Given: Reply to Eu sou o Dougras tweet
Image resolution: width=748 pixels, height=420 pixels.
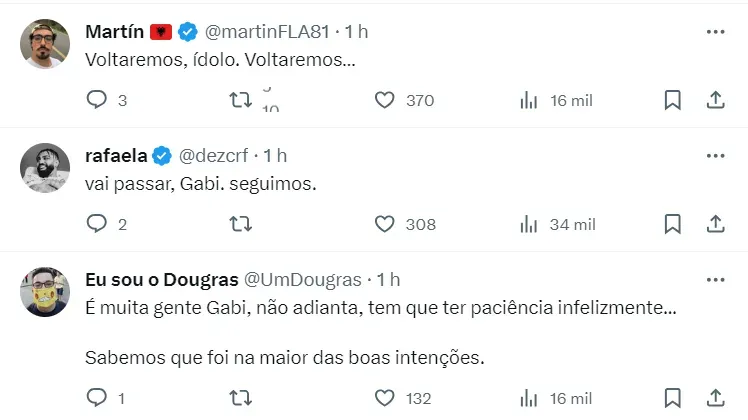Looking at the screenshot, I should (97, 398).
